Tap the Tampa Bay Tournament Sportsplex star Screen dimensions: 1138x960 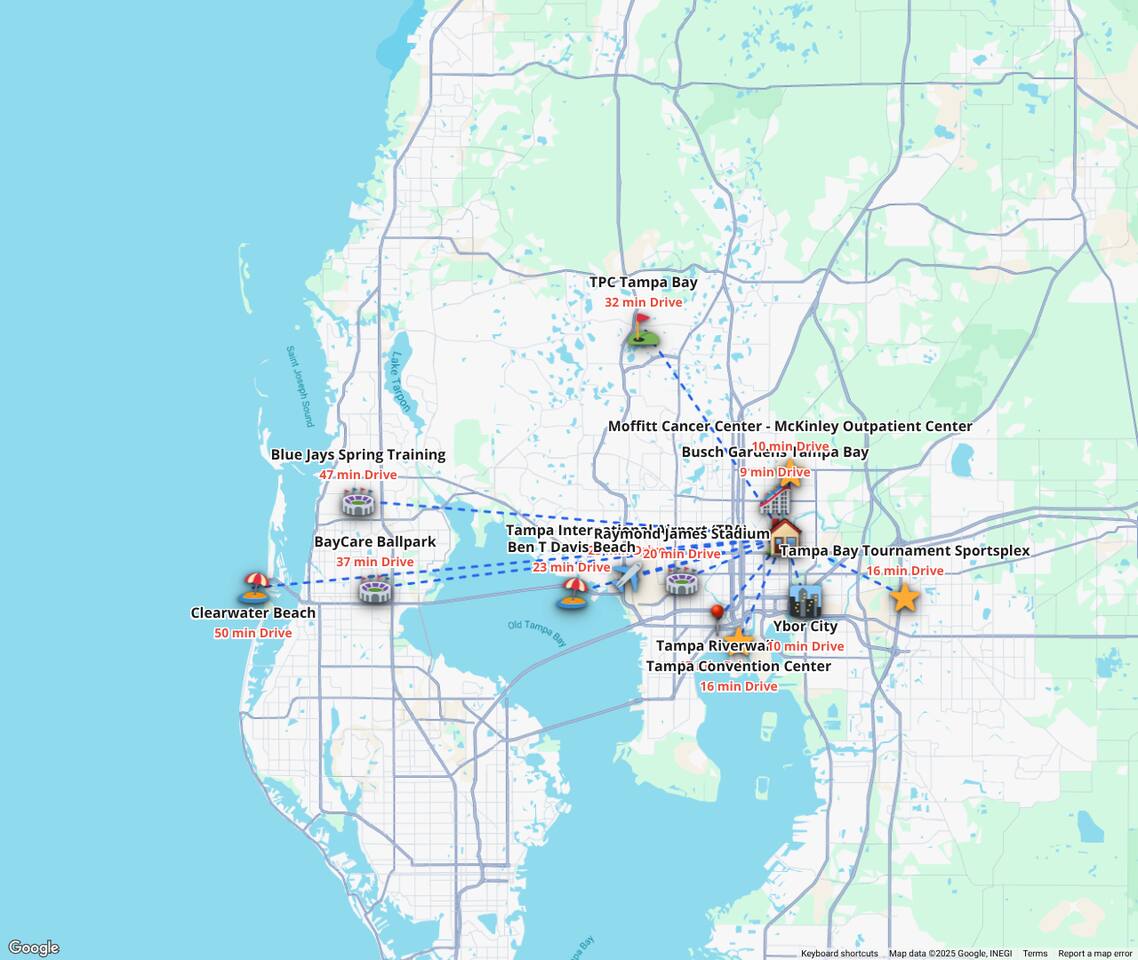click(904, 597)
